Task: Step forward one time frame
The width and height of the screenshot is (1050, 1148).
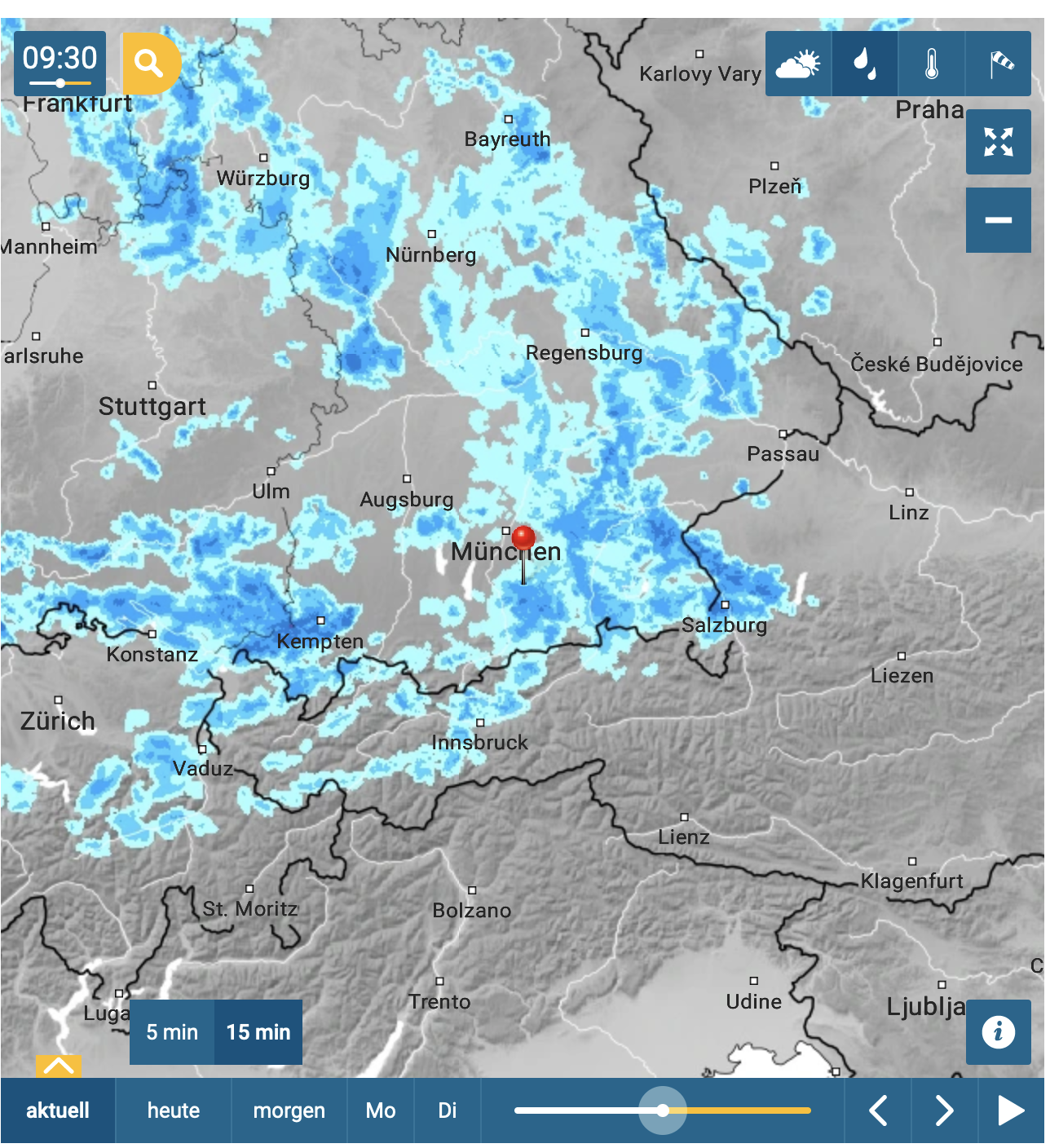Action: pyautogui.click(x=944, y=1110)
